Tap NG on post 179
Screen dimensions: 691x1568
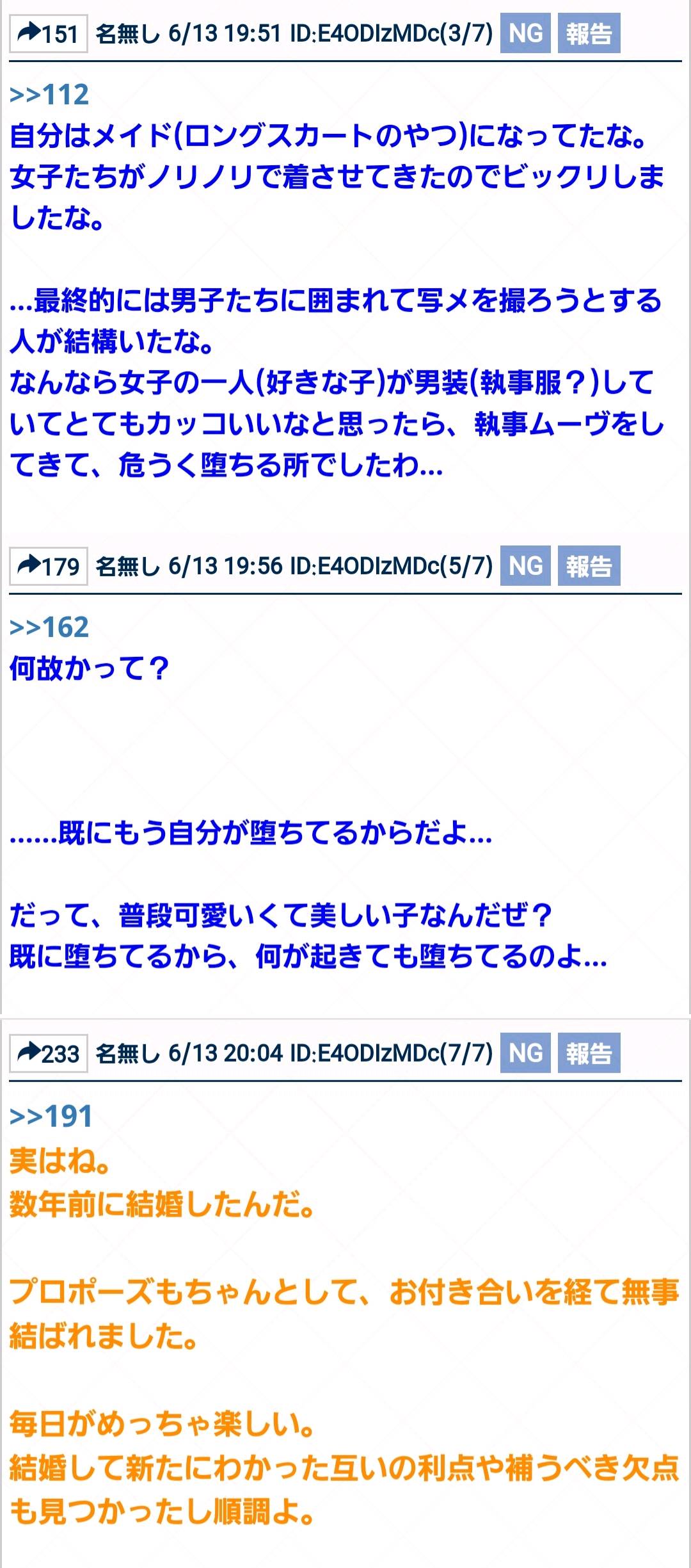pos(525,566)
